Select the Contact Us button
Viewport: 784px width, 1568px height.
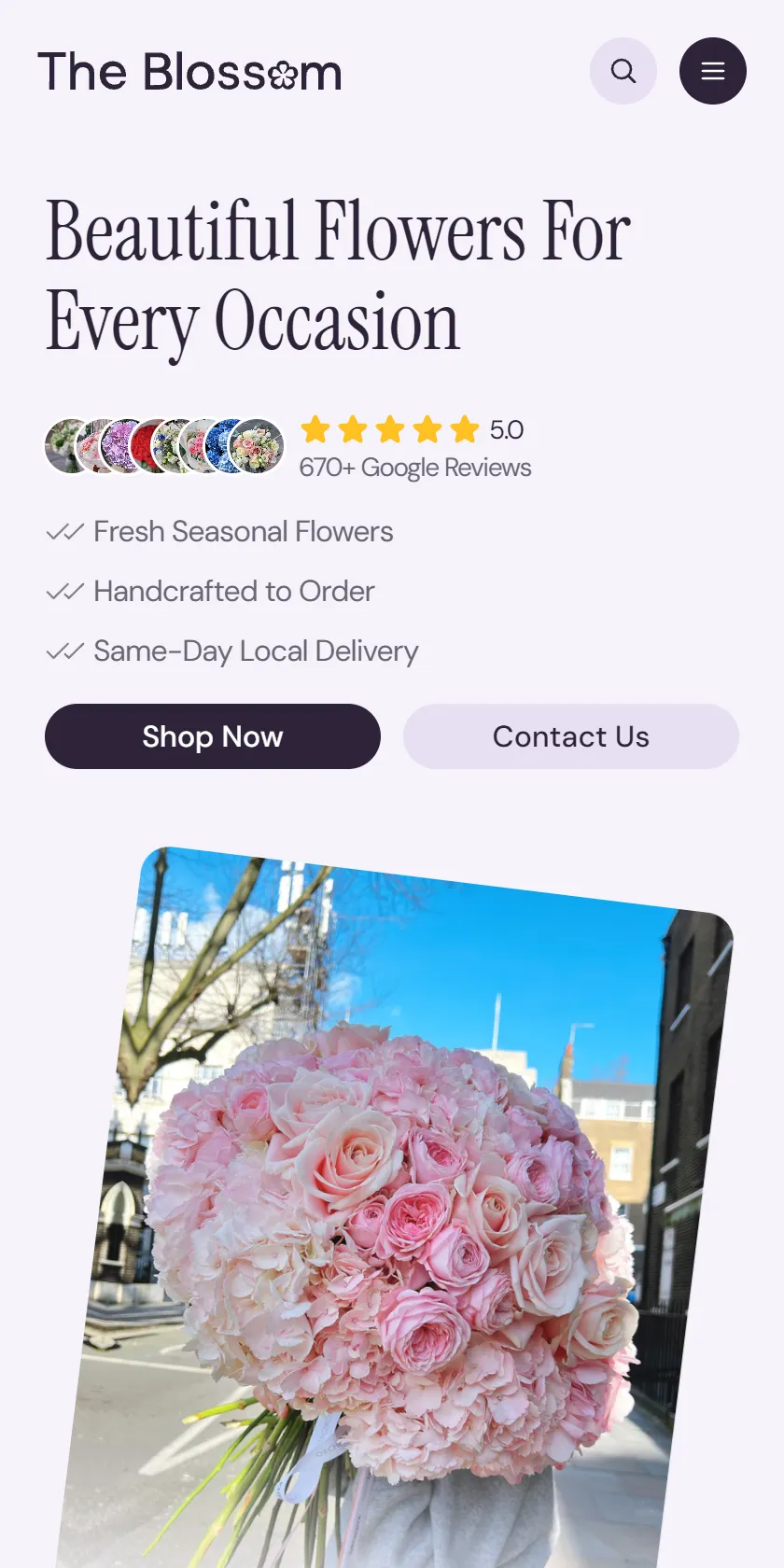coord(571,736)
